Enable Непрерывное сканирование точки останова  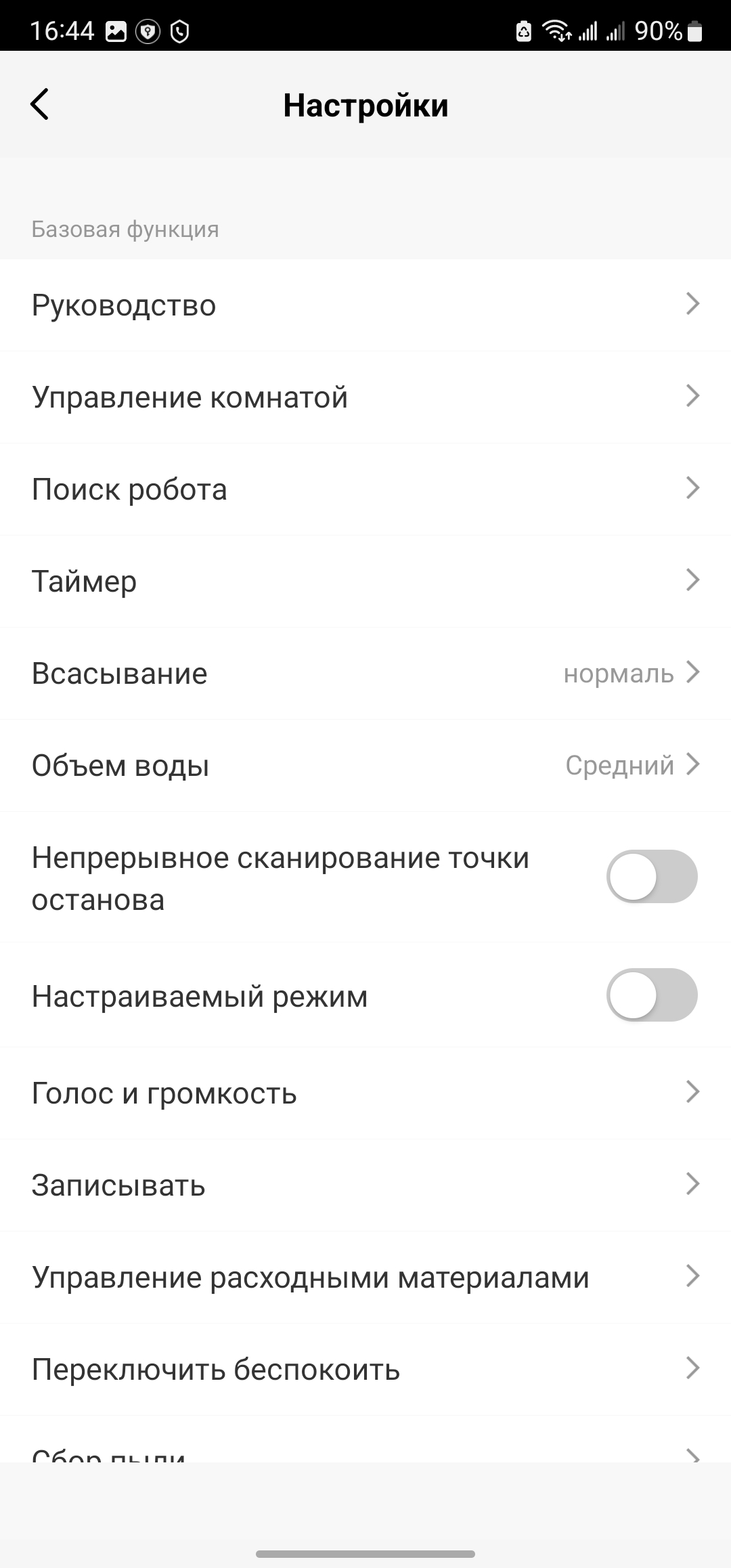coord(651,877)
